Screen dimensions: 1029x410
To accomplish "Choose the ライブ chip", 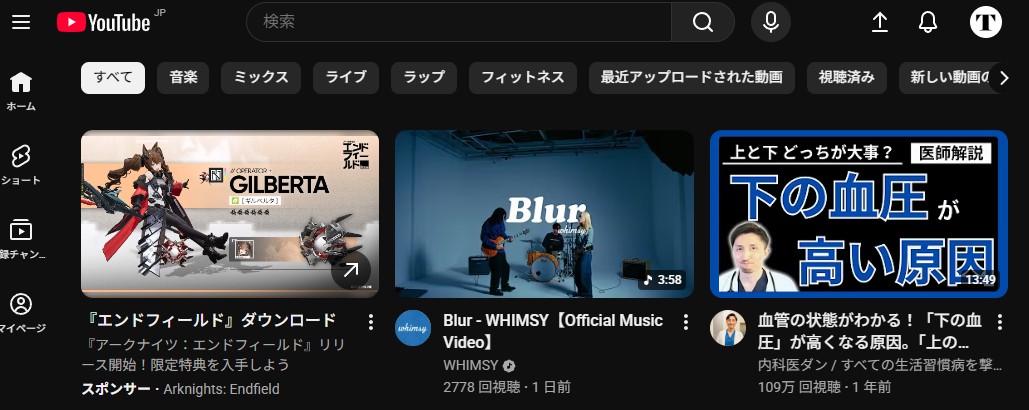I will (x=346, y=77).
